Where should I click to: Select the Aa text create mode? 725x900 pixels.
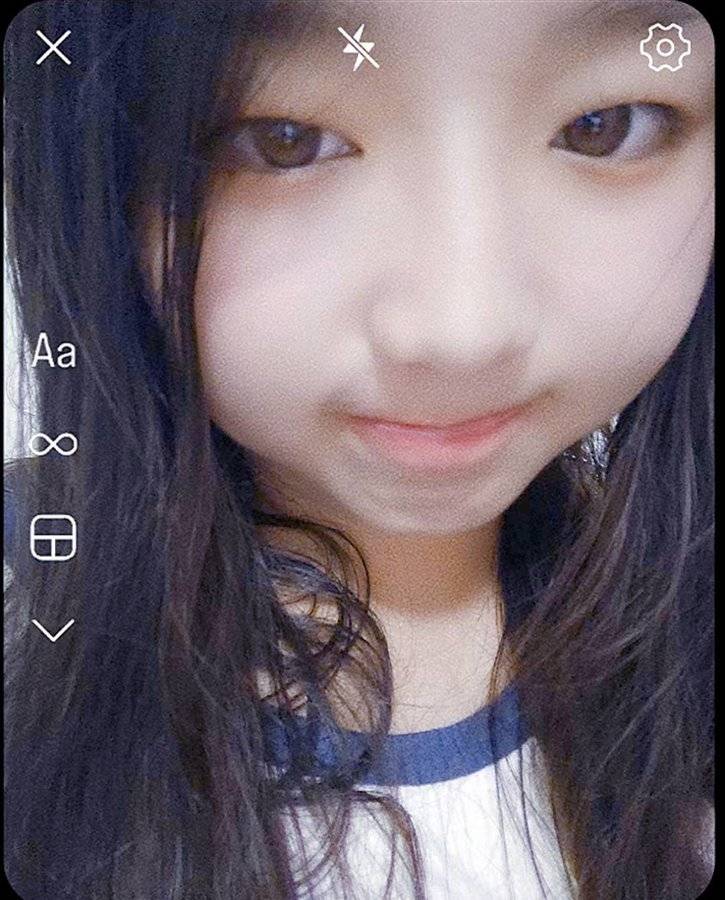[54, 351]
